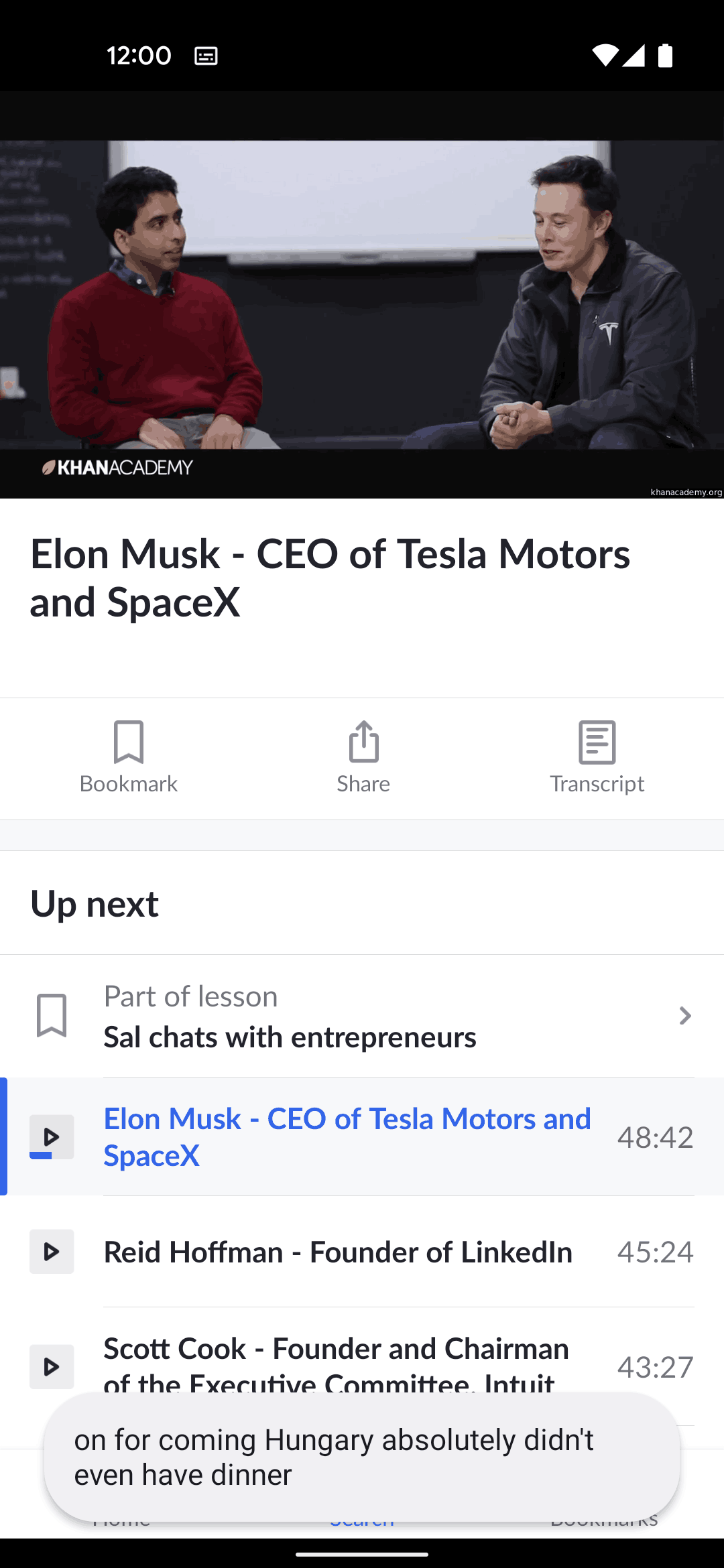724x1568 pixels.
Task: Open the Sal chats with entrepreneurs lesson
Action: [x=362, y=1016]
